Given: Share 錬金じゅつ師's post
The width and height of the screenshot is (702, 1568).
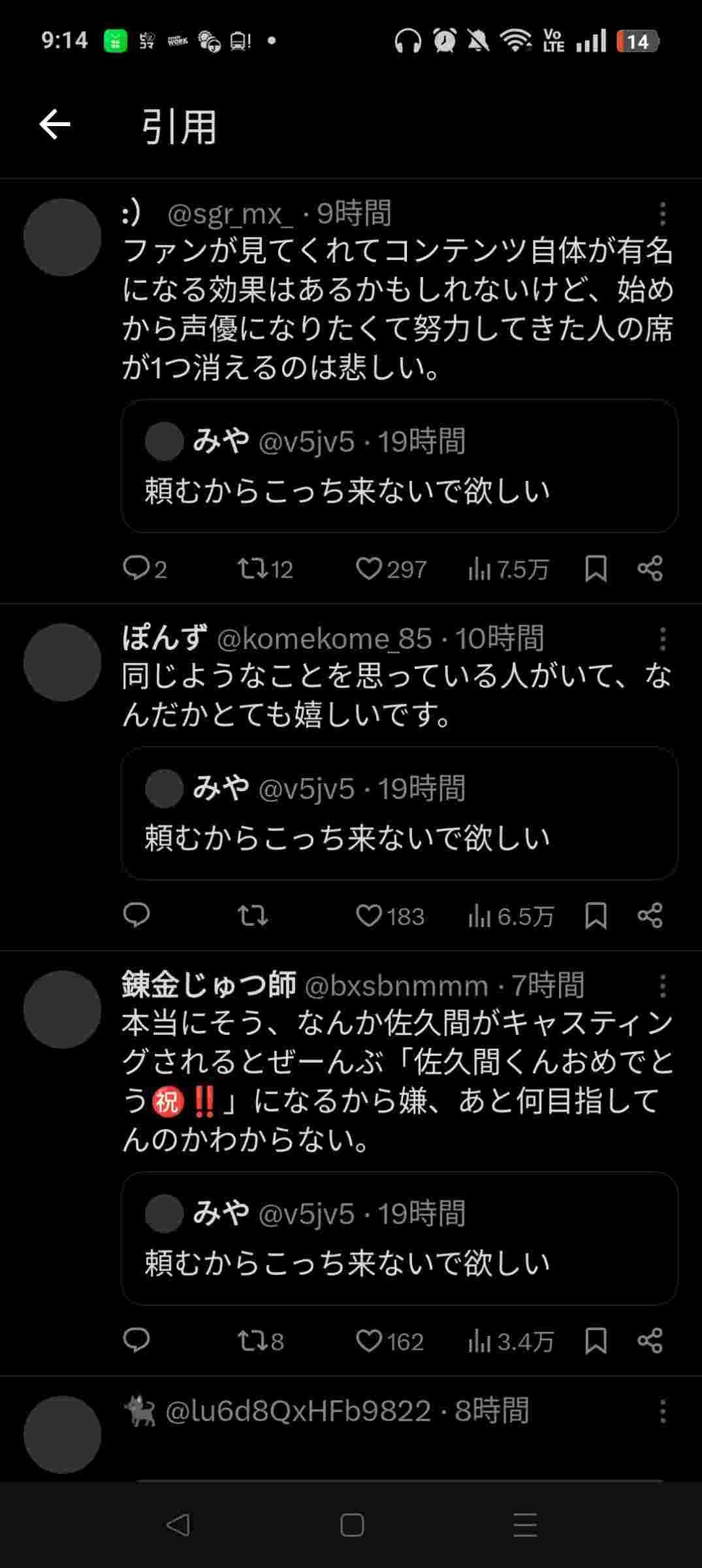Looking at the screenshot, I should (650, 1341).
